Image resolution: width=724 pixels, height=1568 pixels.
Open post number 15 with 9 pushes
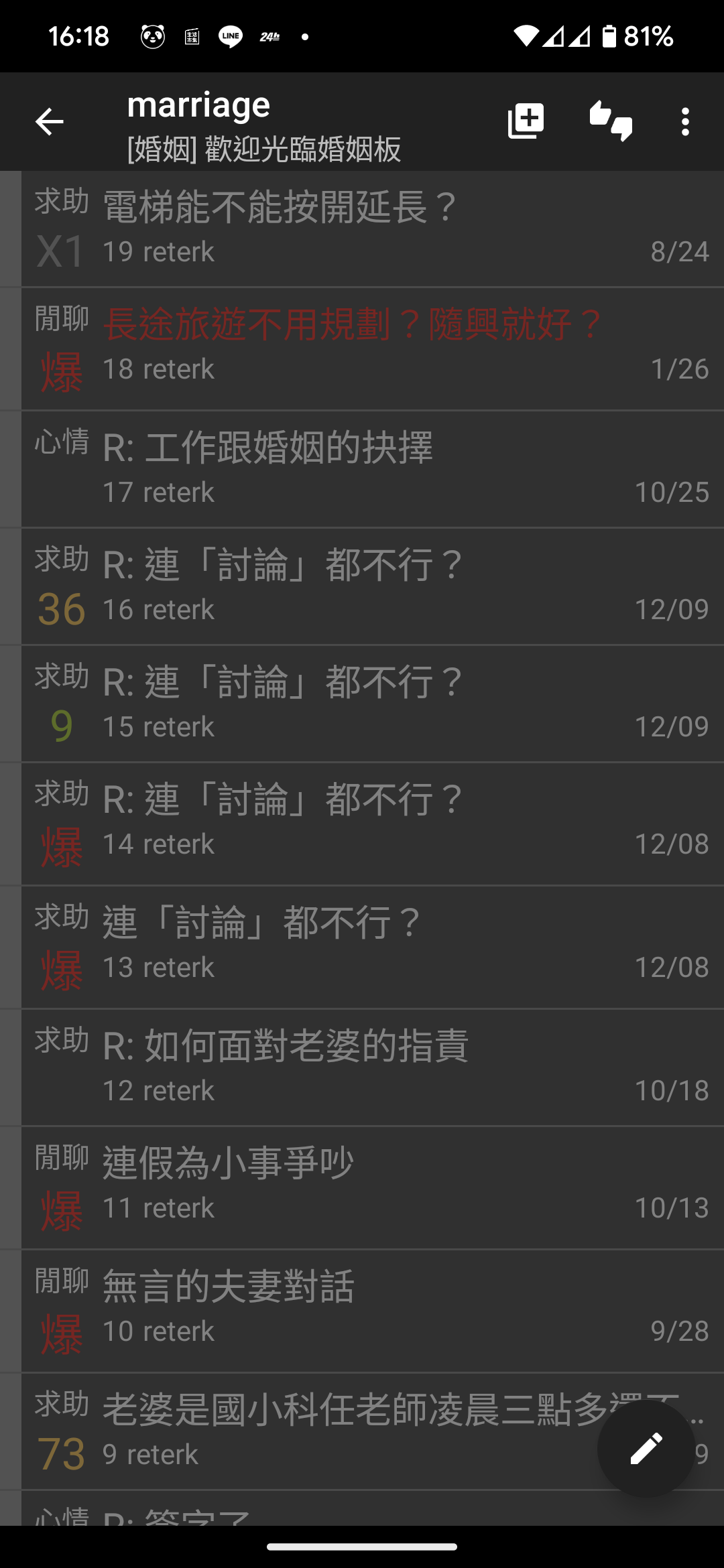373,704
